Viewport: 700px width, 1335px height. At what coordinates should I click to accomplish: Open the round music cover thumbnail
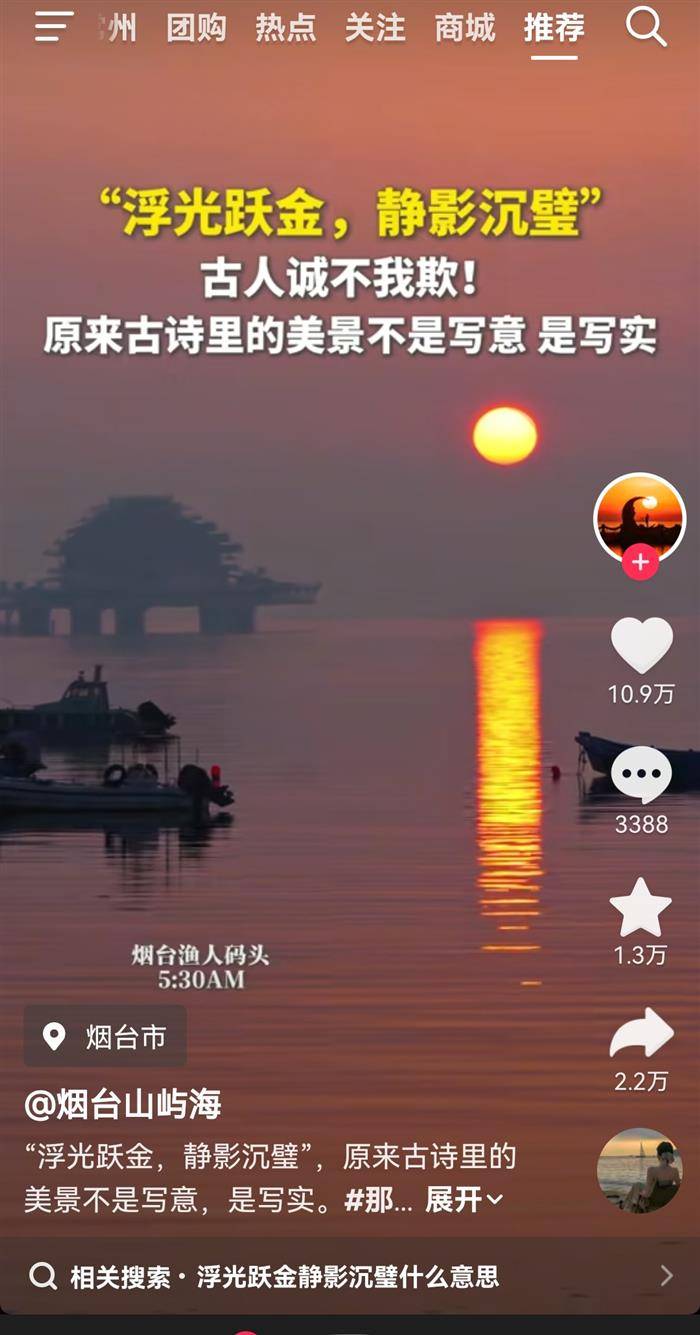[x=640, y=1171]
